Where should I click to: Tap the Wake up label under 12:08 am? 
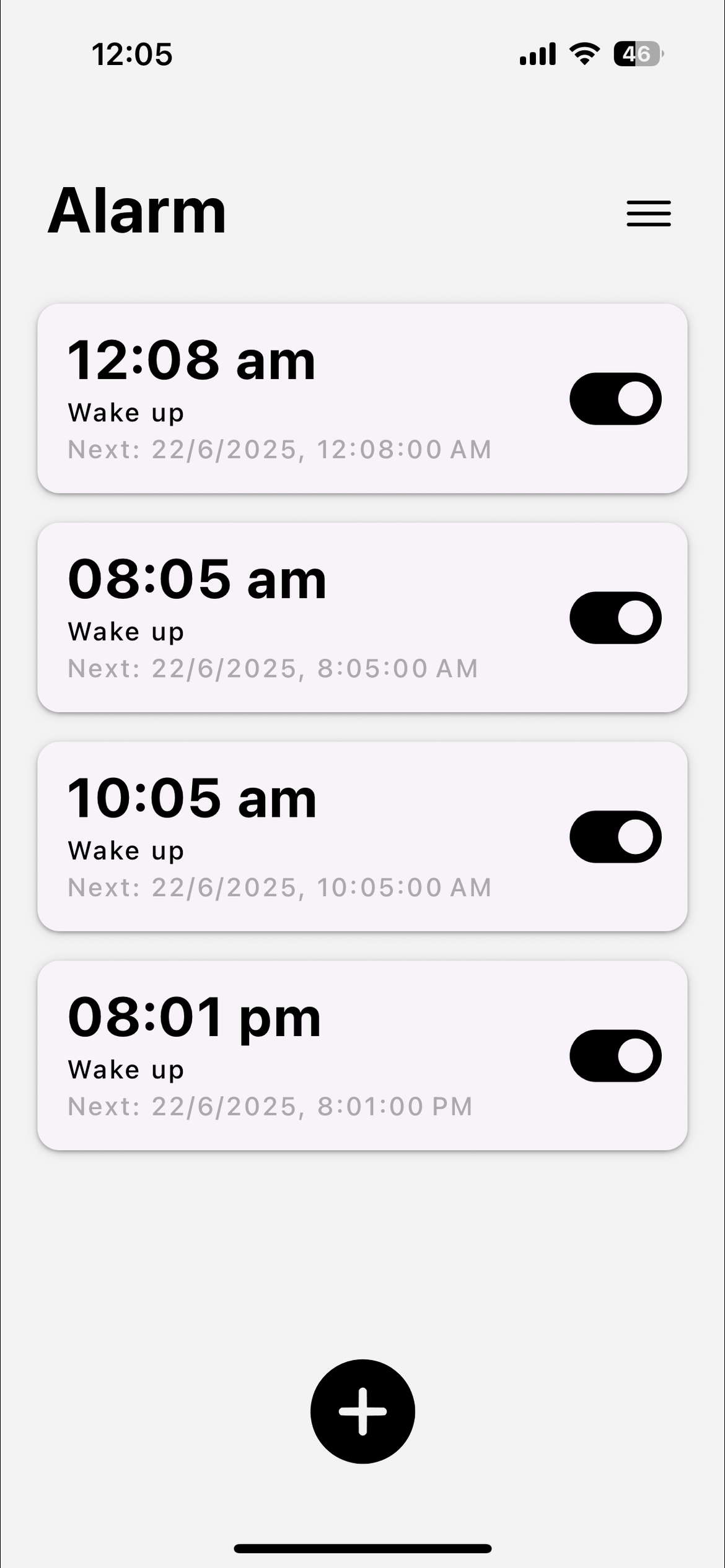point(126,412)
